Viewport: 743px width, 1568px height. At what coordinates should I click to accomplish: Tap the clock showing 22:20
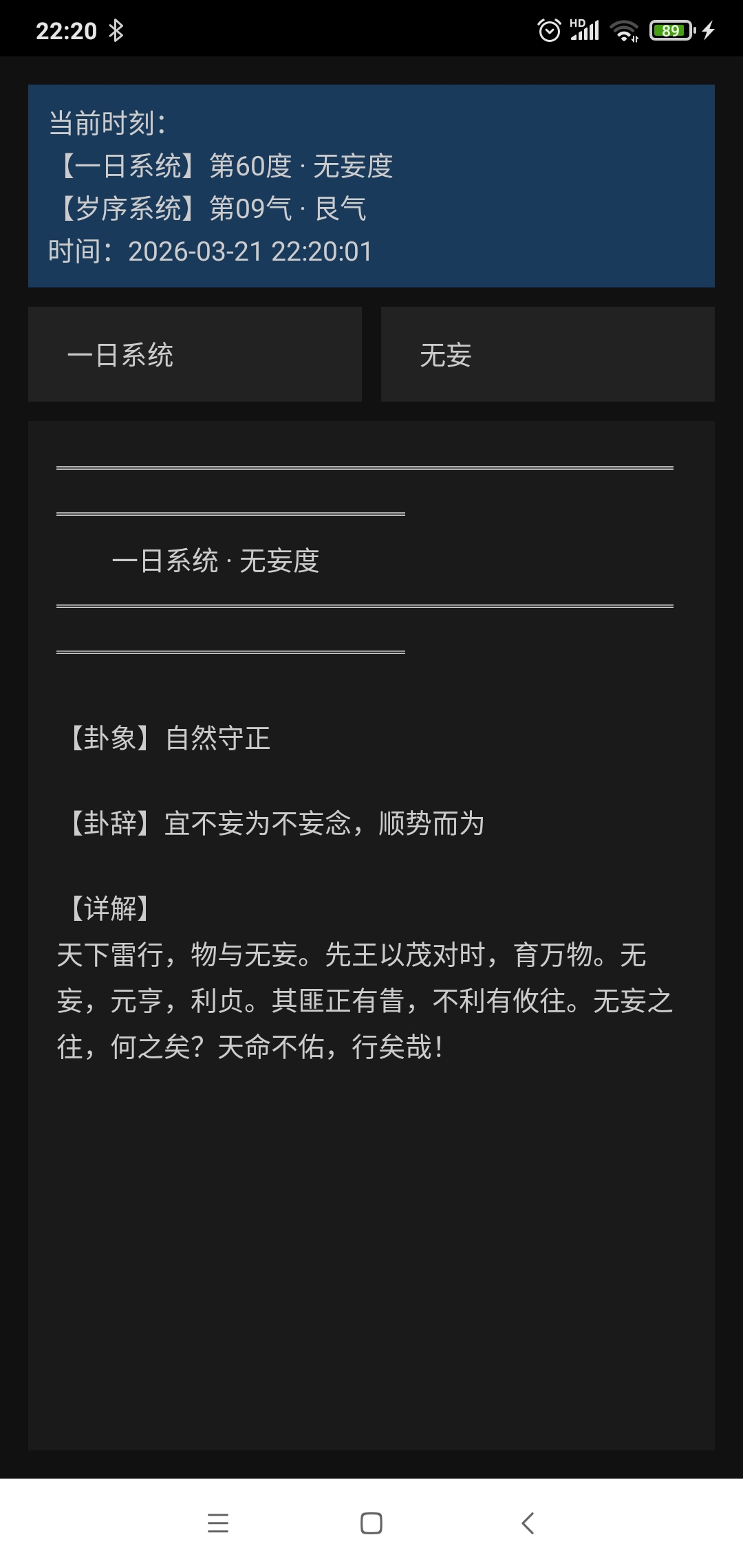click(x=65, y=29)
